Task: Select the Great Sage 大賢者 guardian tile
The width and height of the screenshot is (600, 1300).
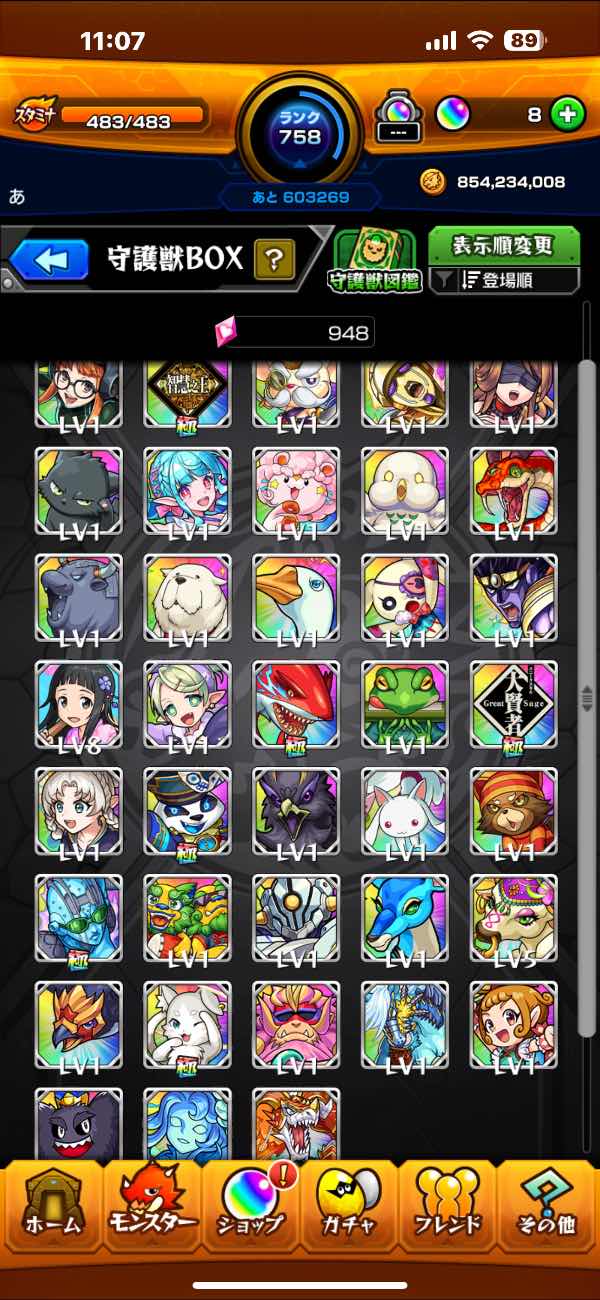Action: coord(514,705)
